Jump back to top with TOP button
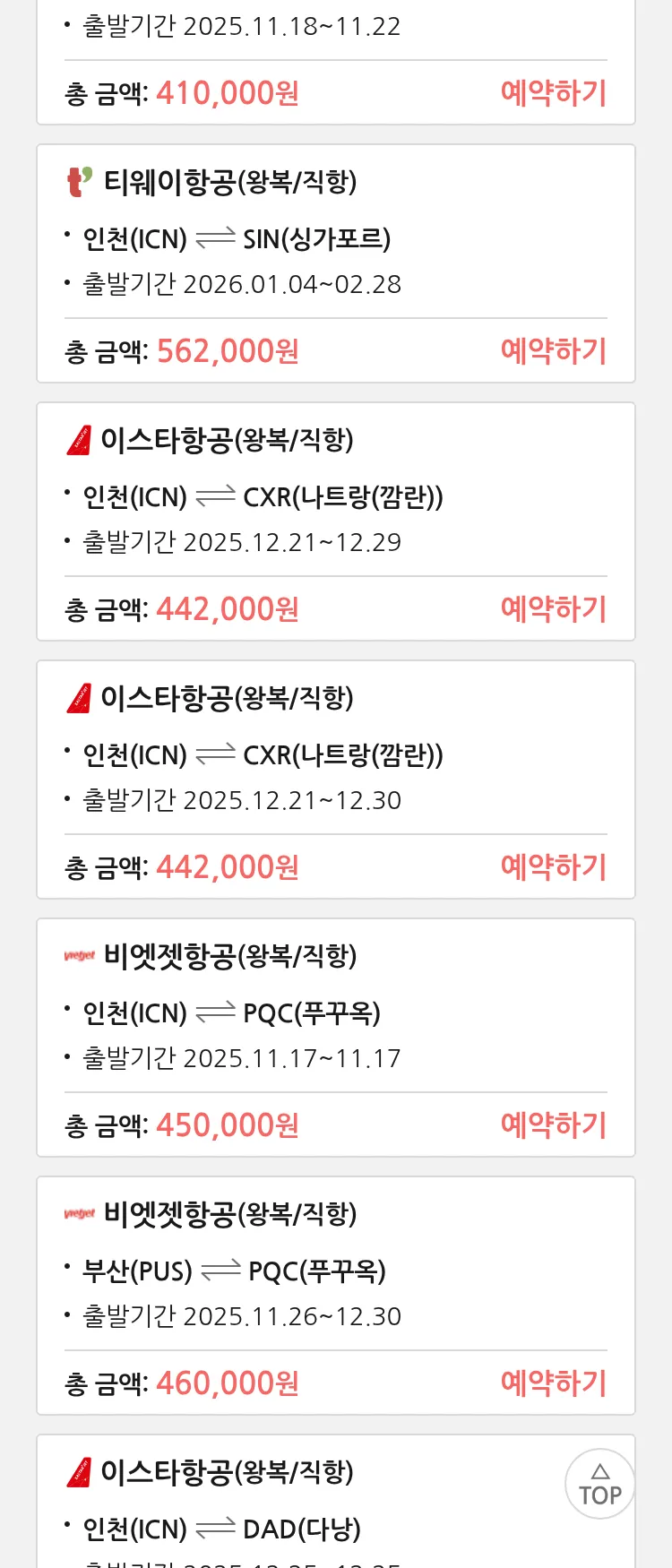 pyautogui.click(x=599, y=1484)
